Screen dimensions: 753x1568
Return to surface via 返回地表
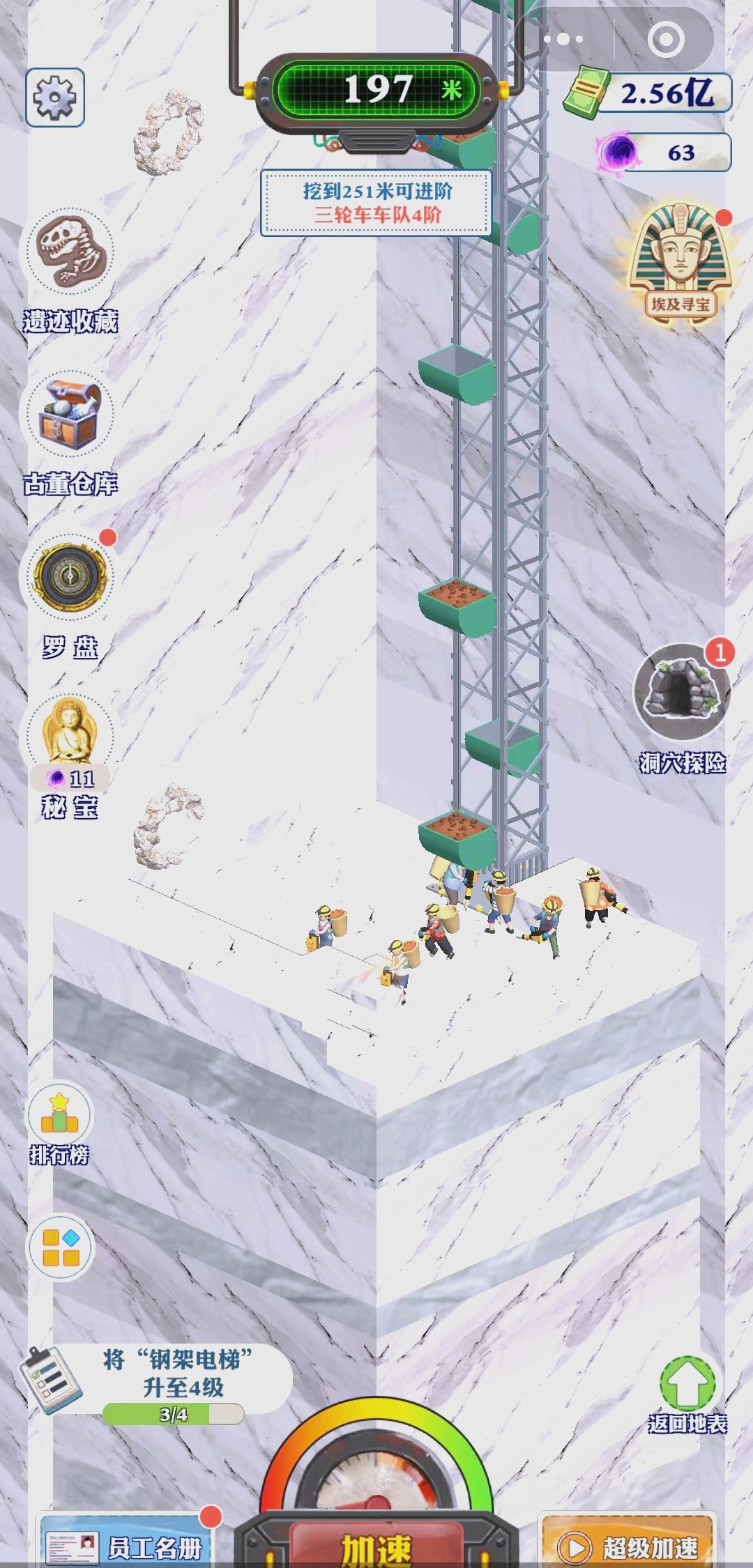(x=687, y=1394)
